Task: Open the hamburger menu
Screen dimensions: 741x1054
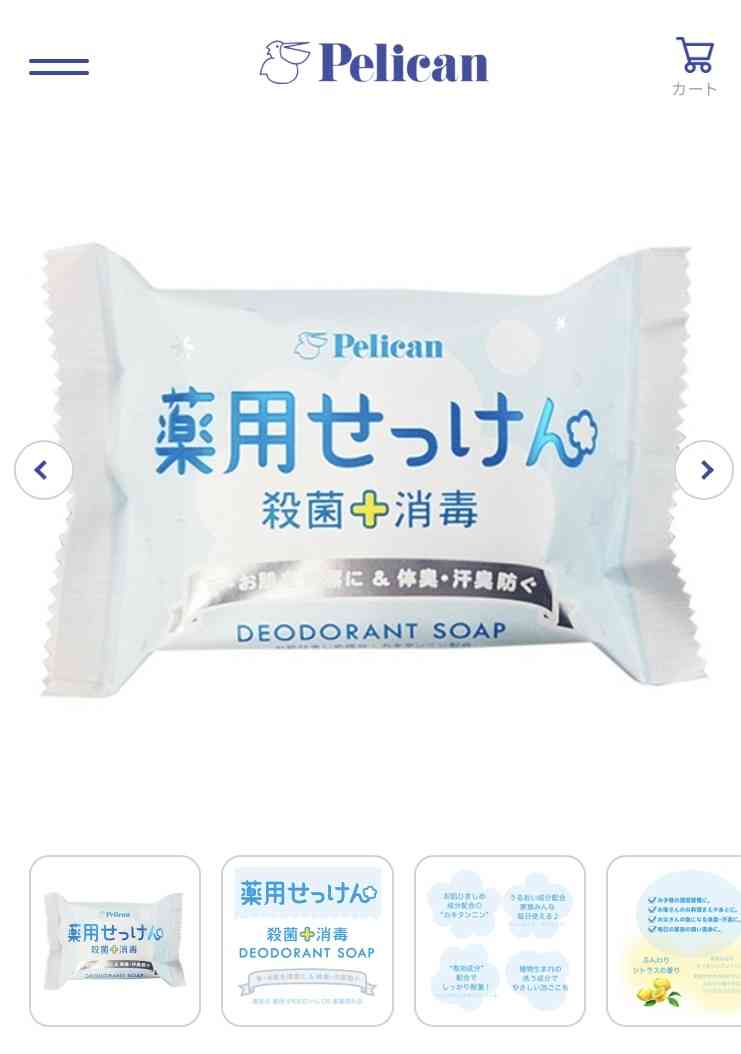Action: [59, 67]
